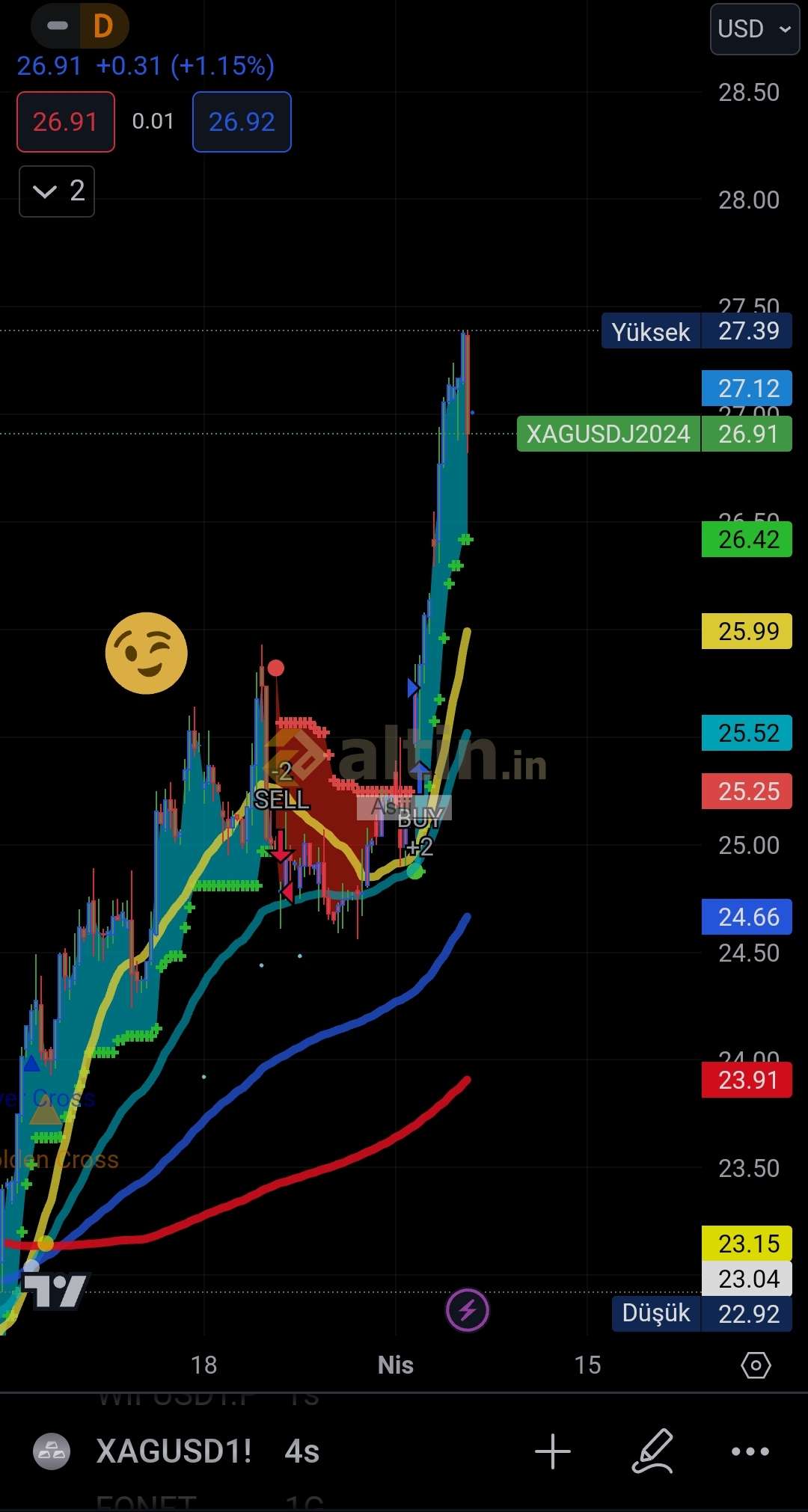Expand the collapsed indicators legend
The width and height of the screenshot is (808, 1512).
coord(57,191)
